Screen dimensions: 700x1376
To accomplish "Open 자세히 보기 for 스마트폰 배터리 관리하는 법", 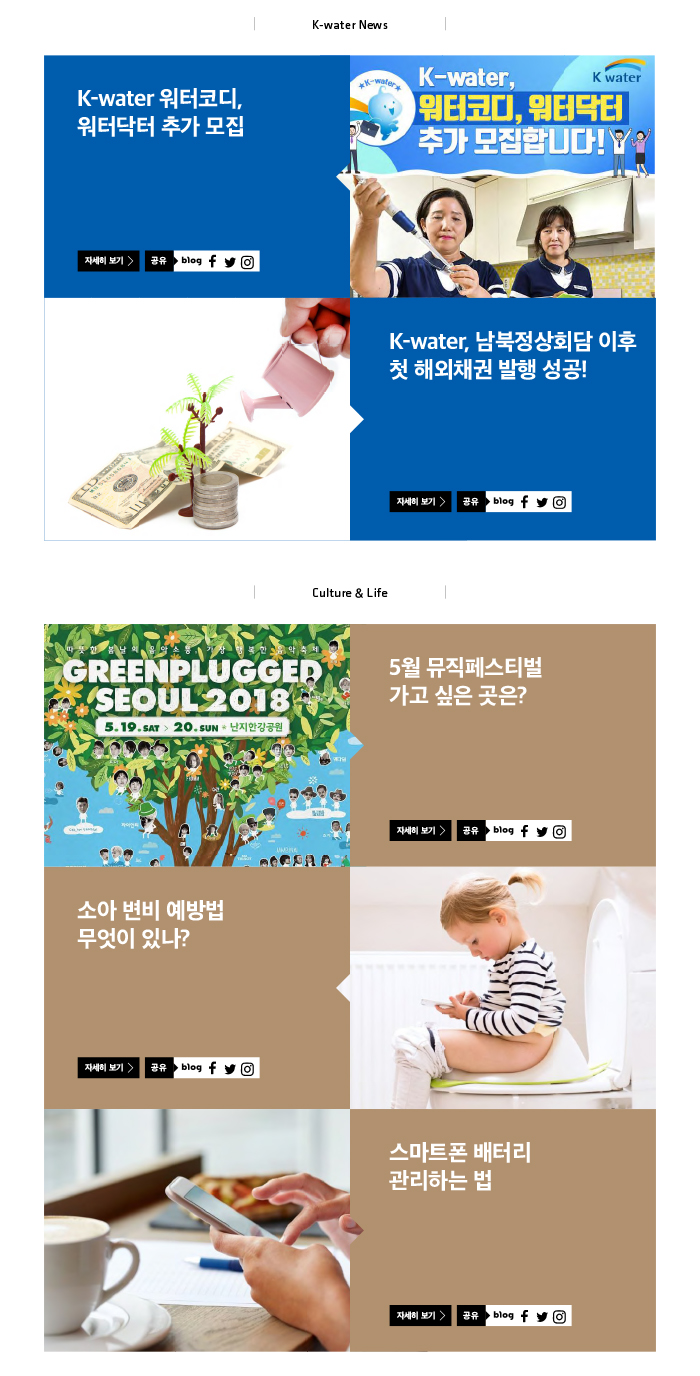I will [420, 1316].
